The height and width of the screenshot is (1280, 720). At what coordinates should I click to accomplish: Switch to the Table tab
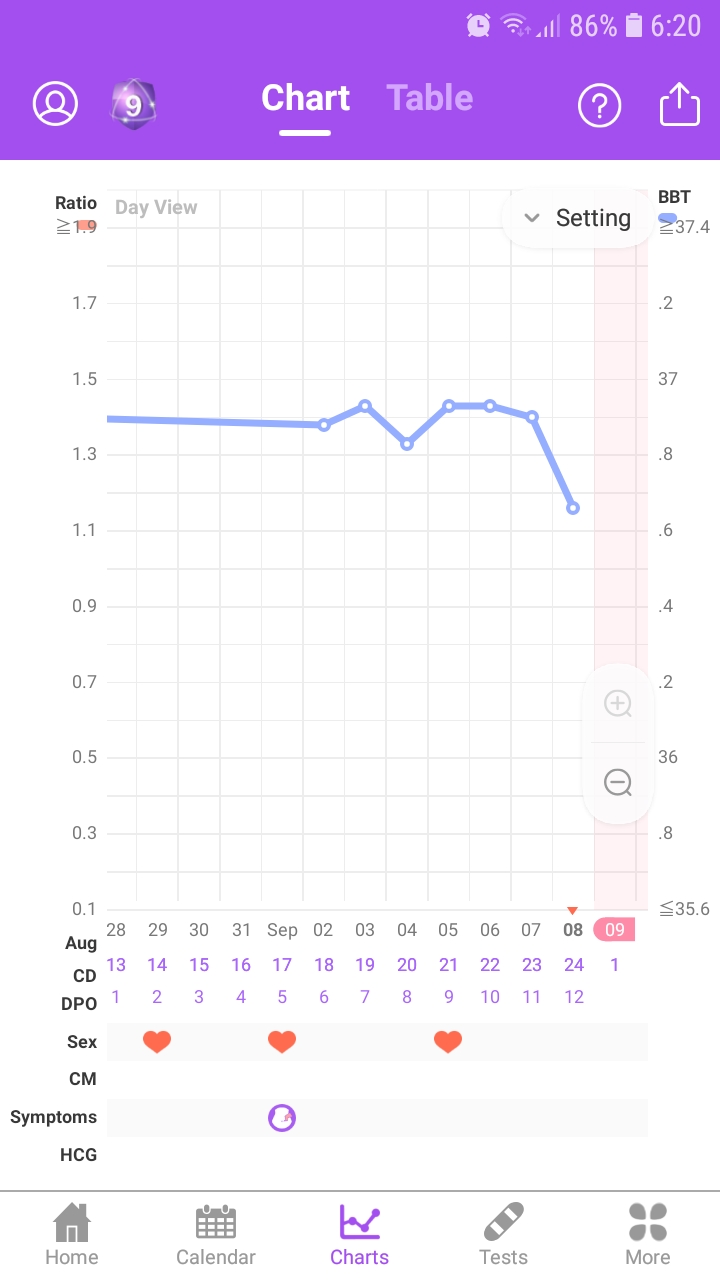(430, 98)
